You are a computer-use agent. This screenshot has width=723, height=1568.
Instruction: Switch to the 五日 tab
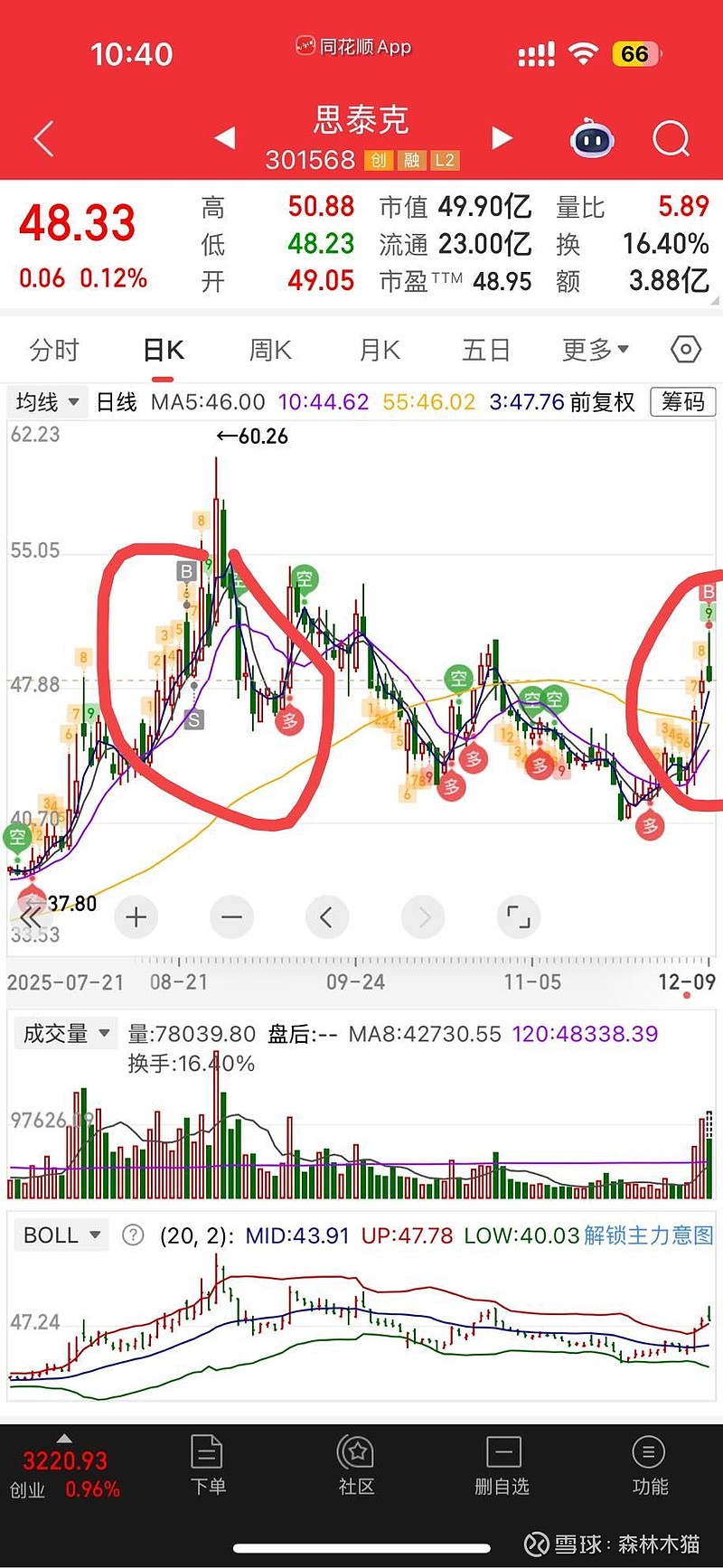(x=486, y=350)
